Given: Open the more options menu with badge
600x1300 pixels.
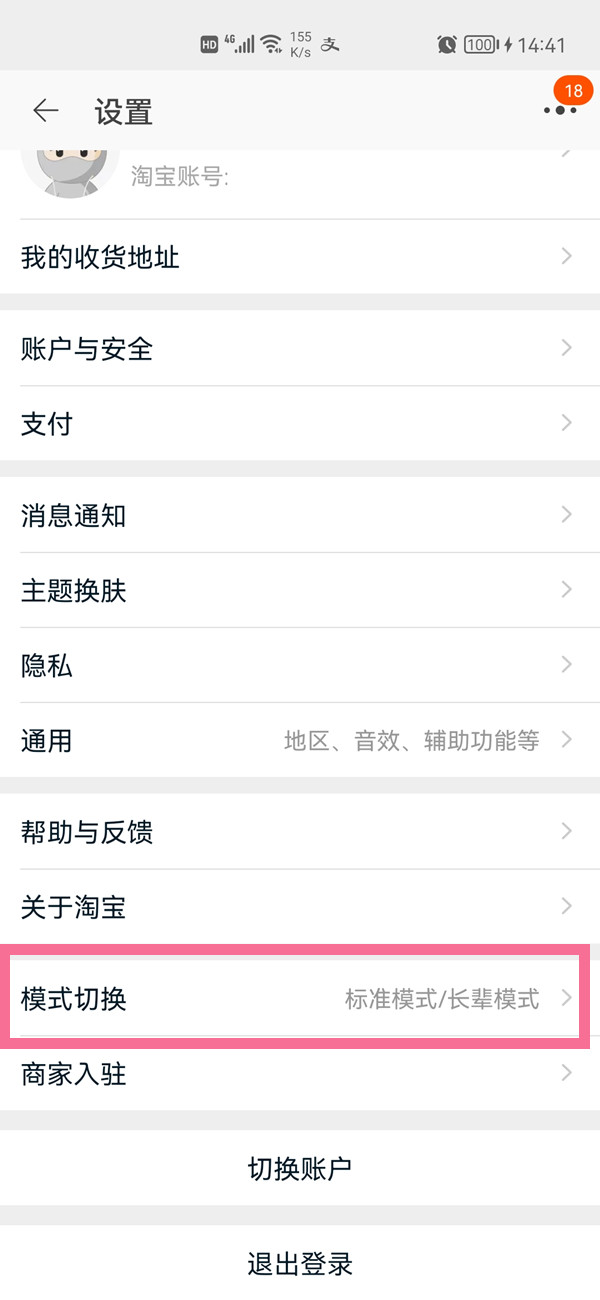Looking at the screenshot, I should pos(560,109).
